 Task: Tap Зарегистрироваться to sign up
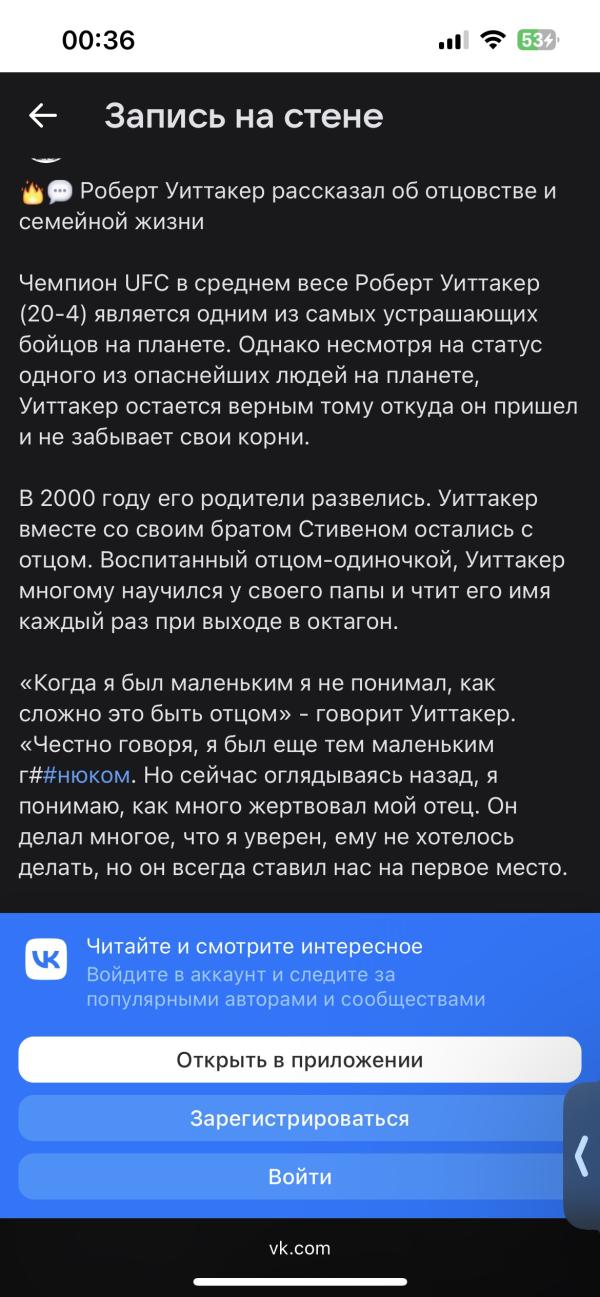tap(299, 1118)
